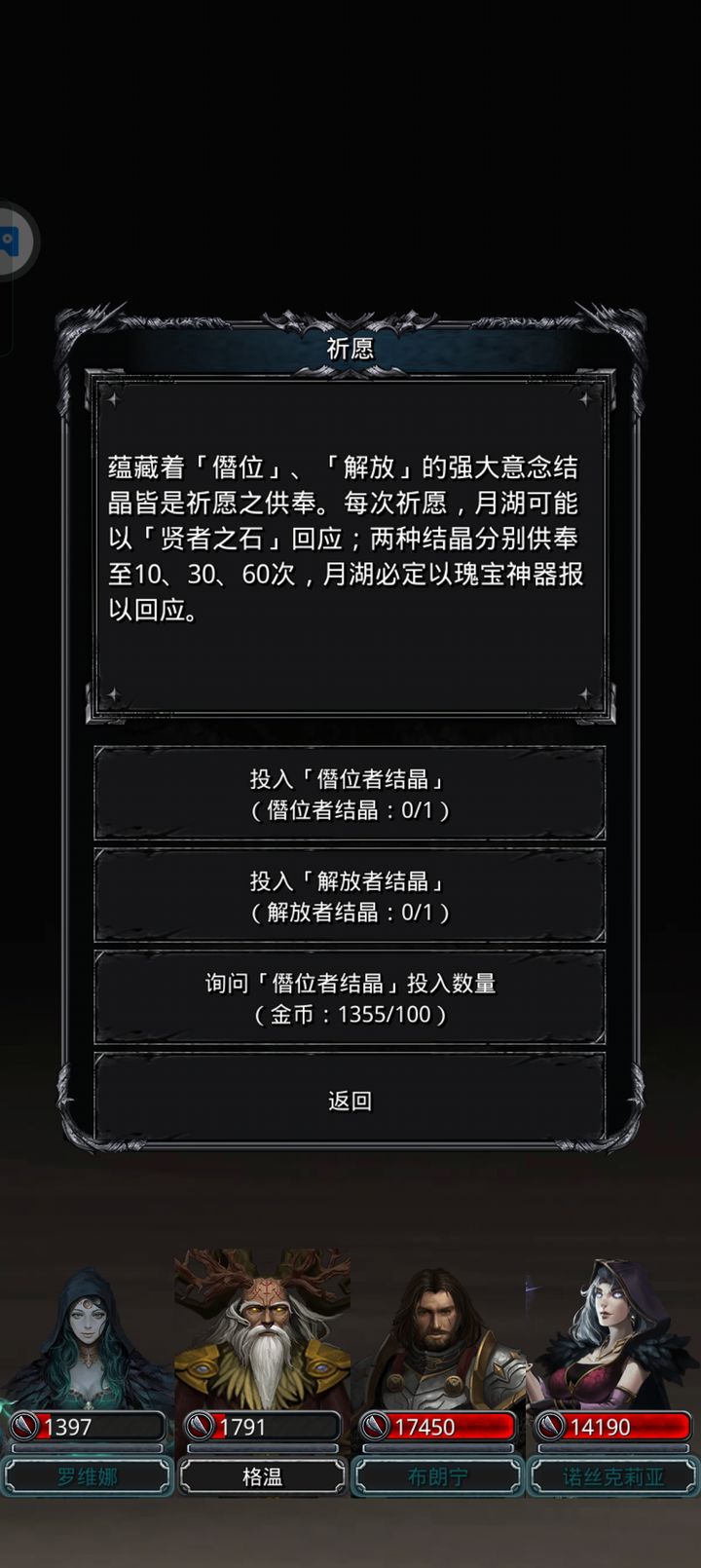Open the floating icon at left edge
701x1568 pixels.
(x=12, y=241)
